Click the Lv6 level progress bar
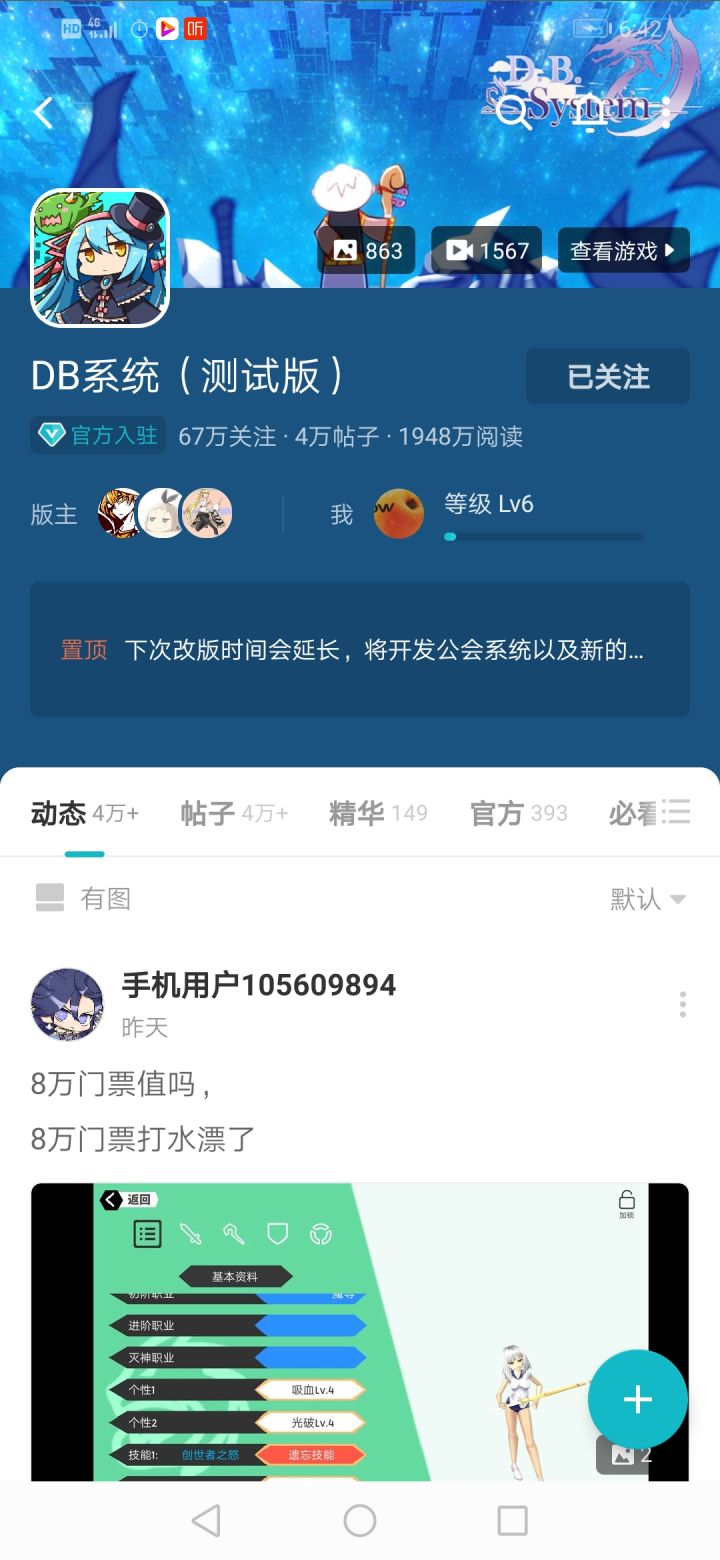This screenshot has width=720, height=1560. pyautogui.click(x=544, y=536)
